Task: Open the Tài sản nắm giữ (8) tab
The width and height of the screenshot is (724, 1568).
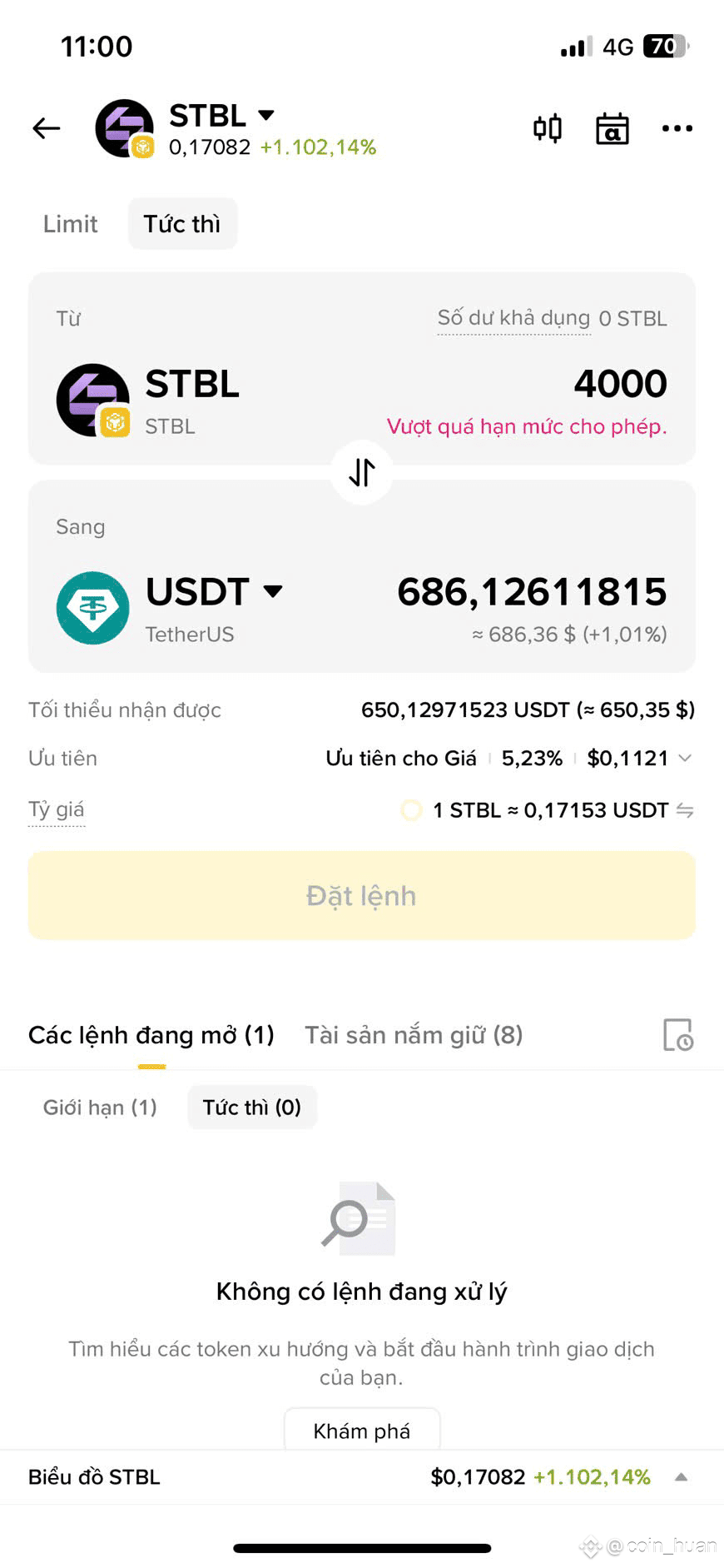Action: [412, 1035]
